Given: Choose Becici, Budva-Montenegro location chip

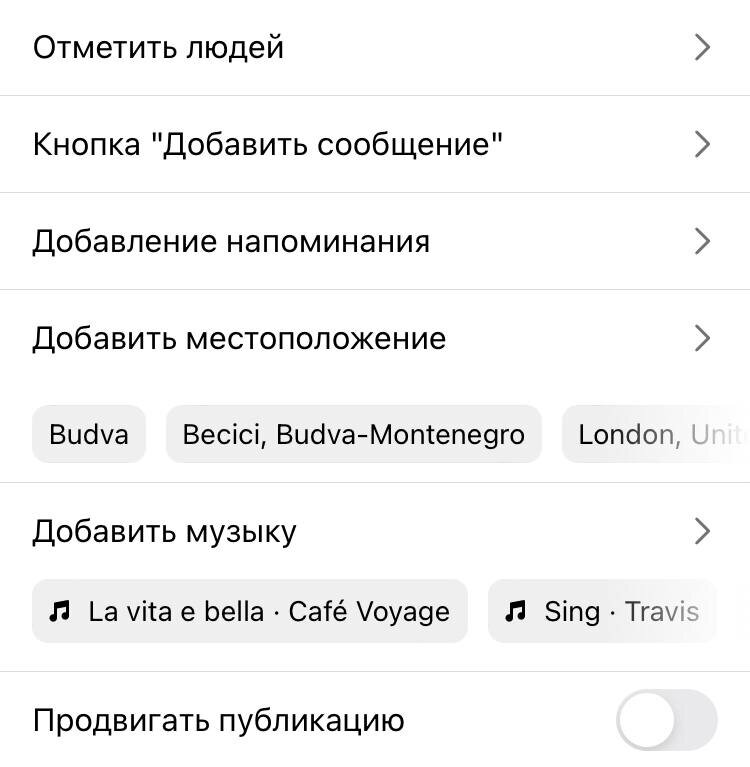Looking at the screenshot, I should (x=353, y=434).
